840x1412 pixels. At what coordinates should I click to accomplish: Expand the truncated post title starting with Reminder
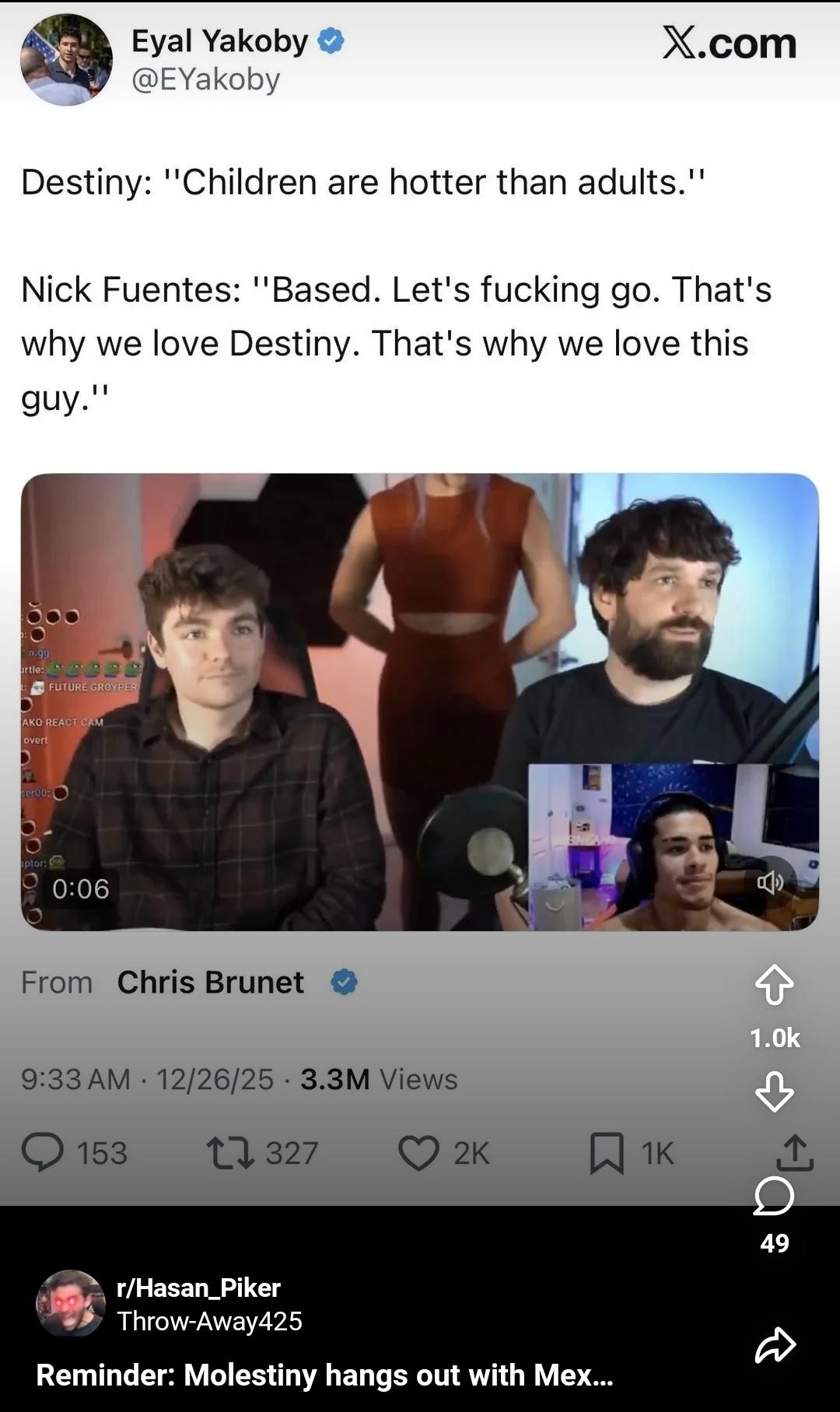[324, 1375]
